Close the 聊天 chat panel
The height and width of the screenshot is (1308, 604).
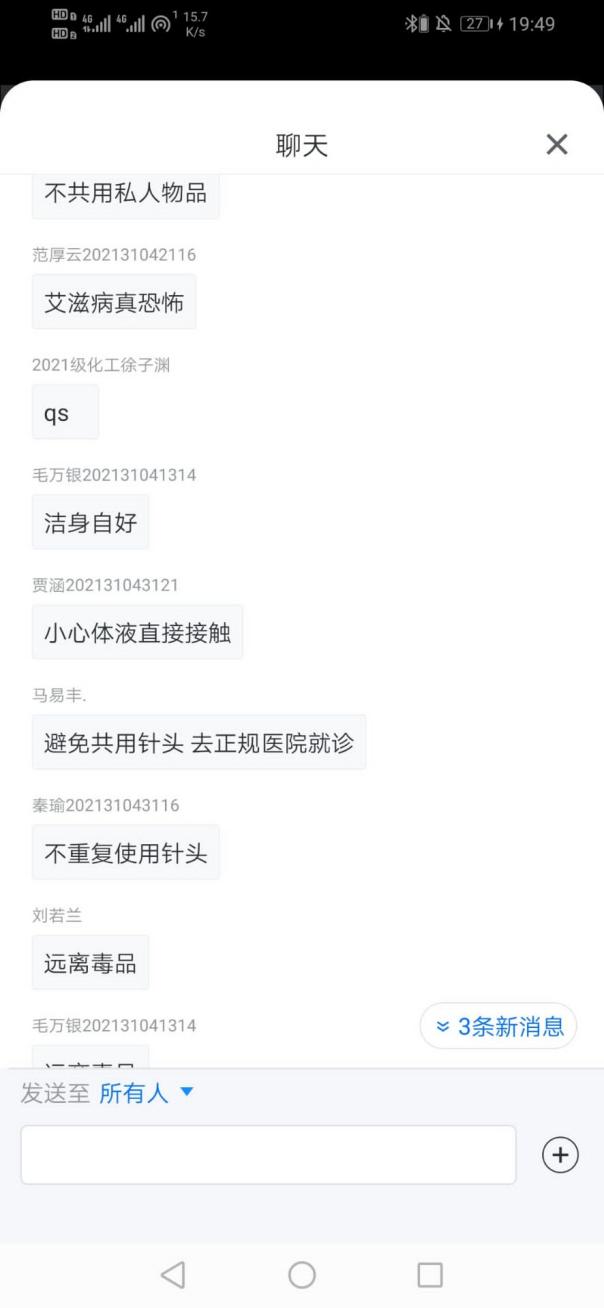pos(557,144)
